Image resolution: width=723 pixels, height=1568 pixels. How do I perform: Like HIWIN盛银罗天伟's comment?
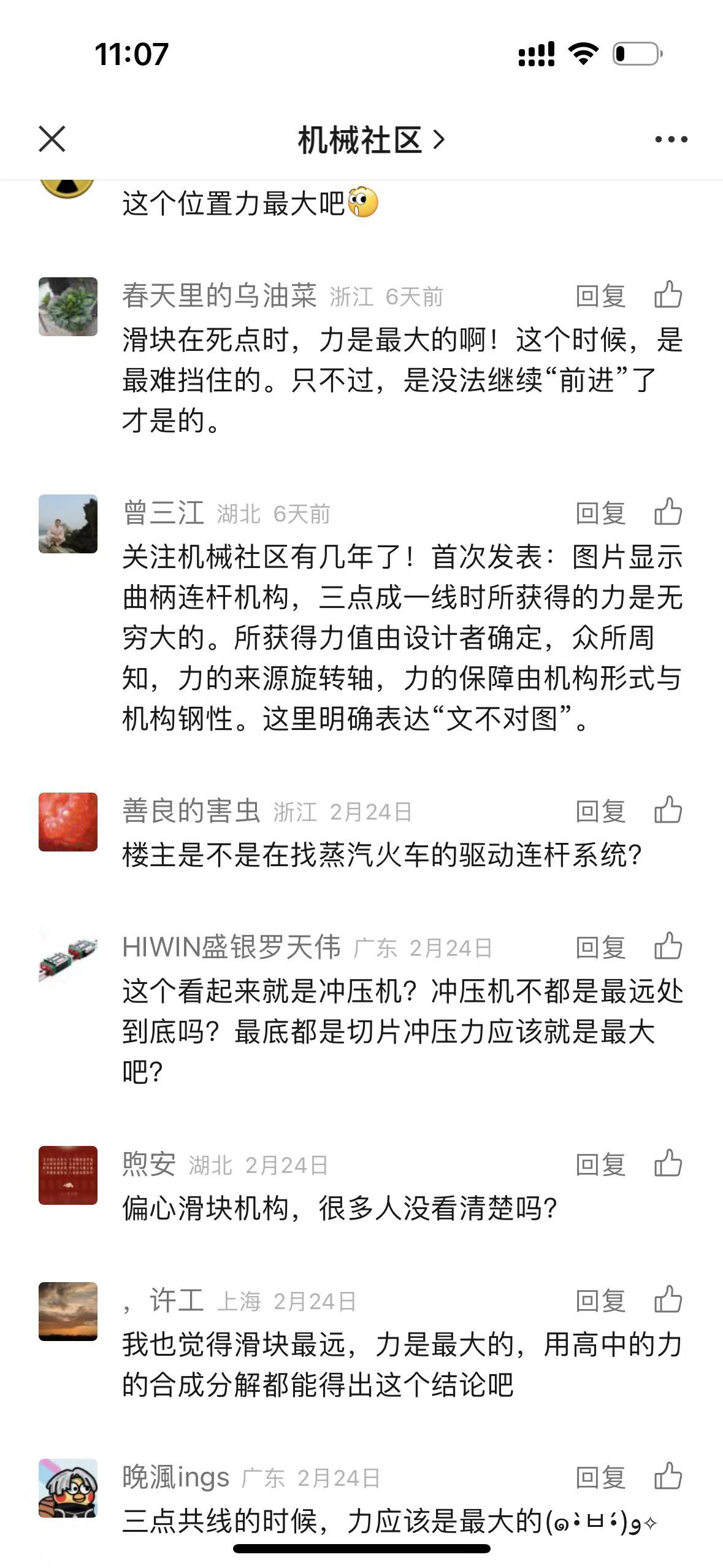tap(668, 947)
